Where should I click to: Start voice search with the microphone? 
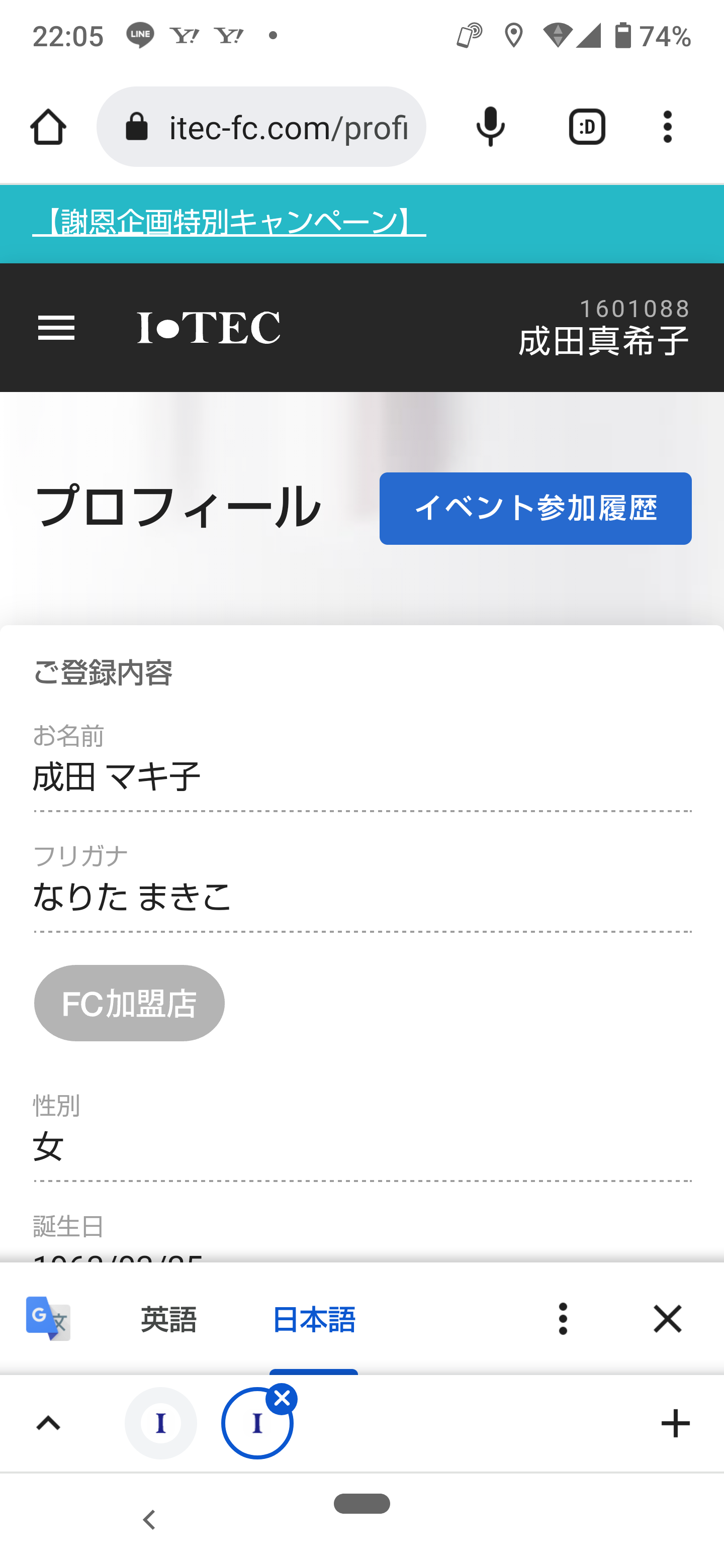tap(490, 127)
